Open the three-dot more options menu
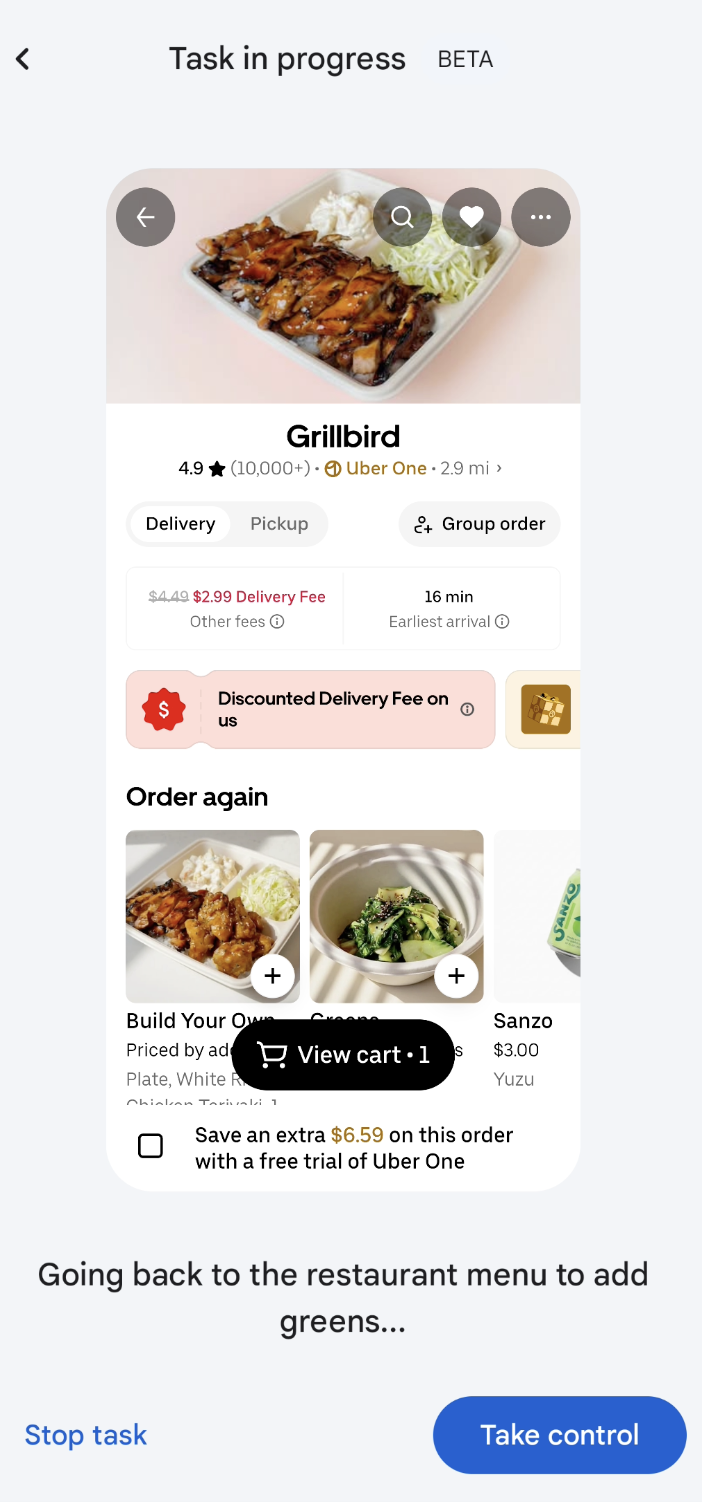702x1502 pixels. tap(541, 217)
